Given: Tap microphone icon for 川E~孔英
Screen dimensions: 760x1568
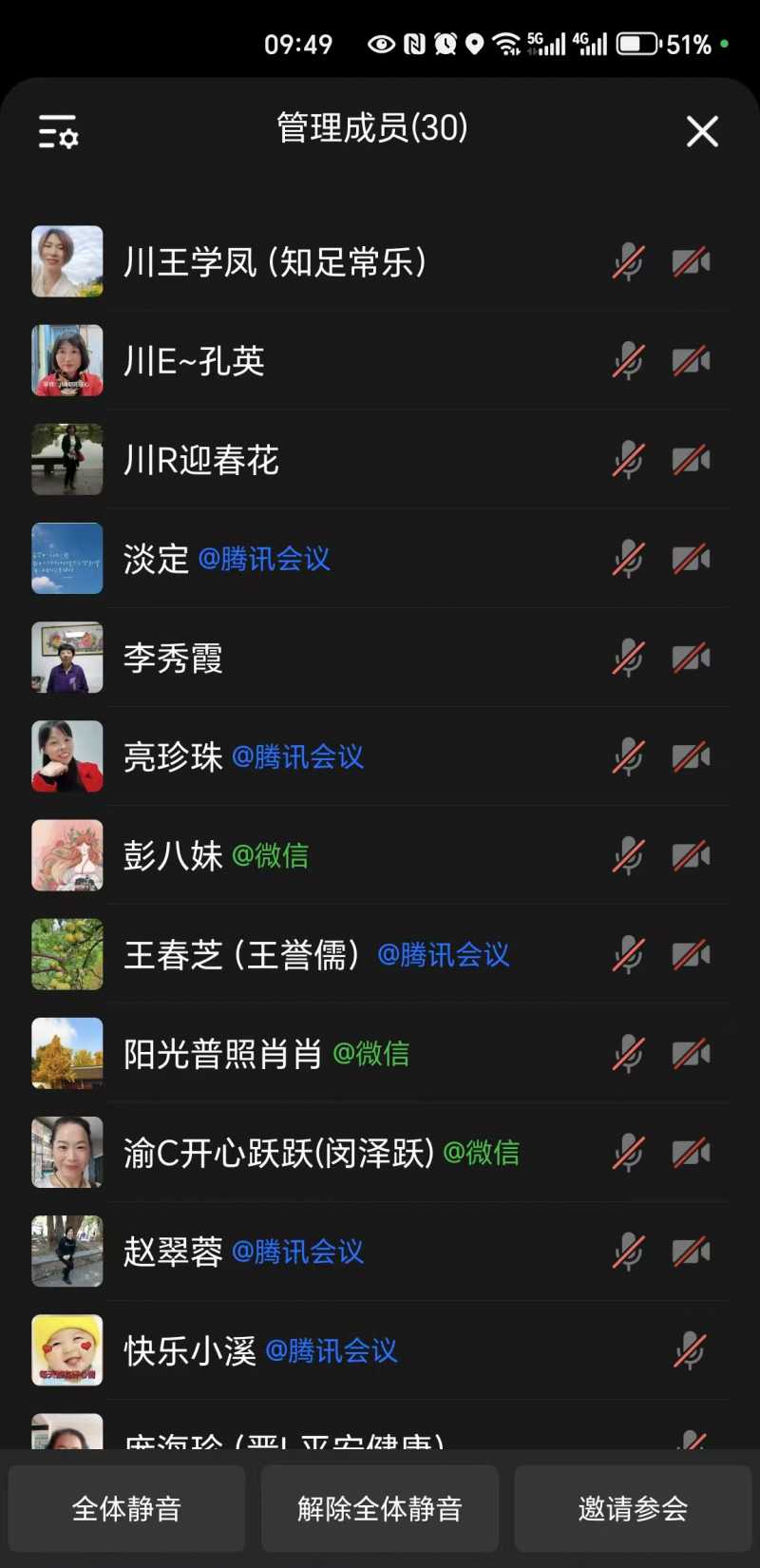Looking at the screenshot, I should click(628, 361).
